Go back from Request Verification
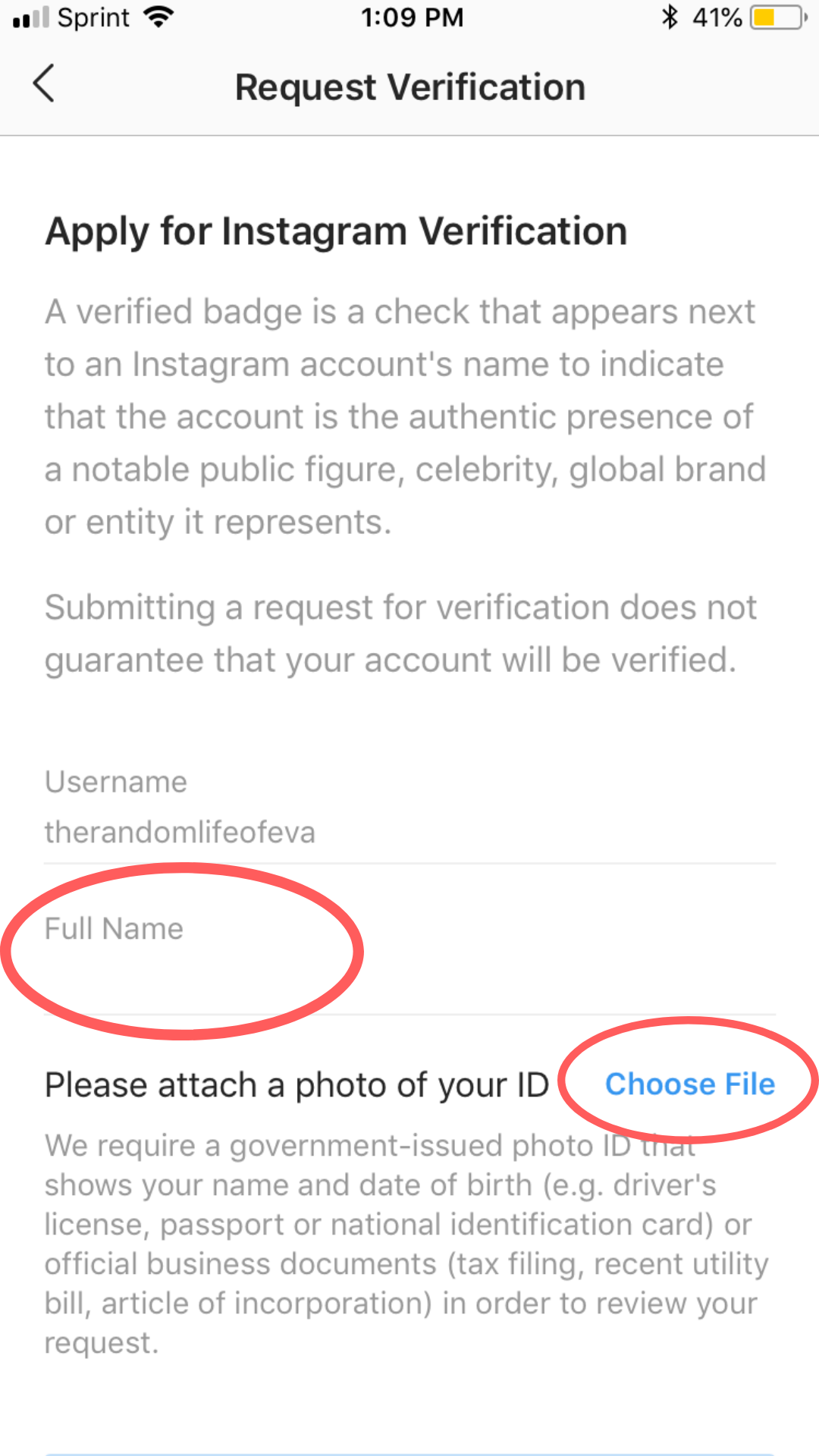The width and height of the screenshot is (819, 1456). click(44, 83)
